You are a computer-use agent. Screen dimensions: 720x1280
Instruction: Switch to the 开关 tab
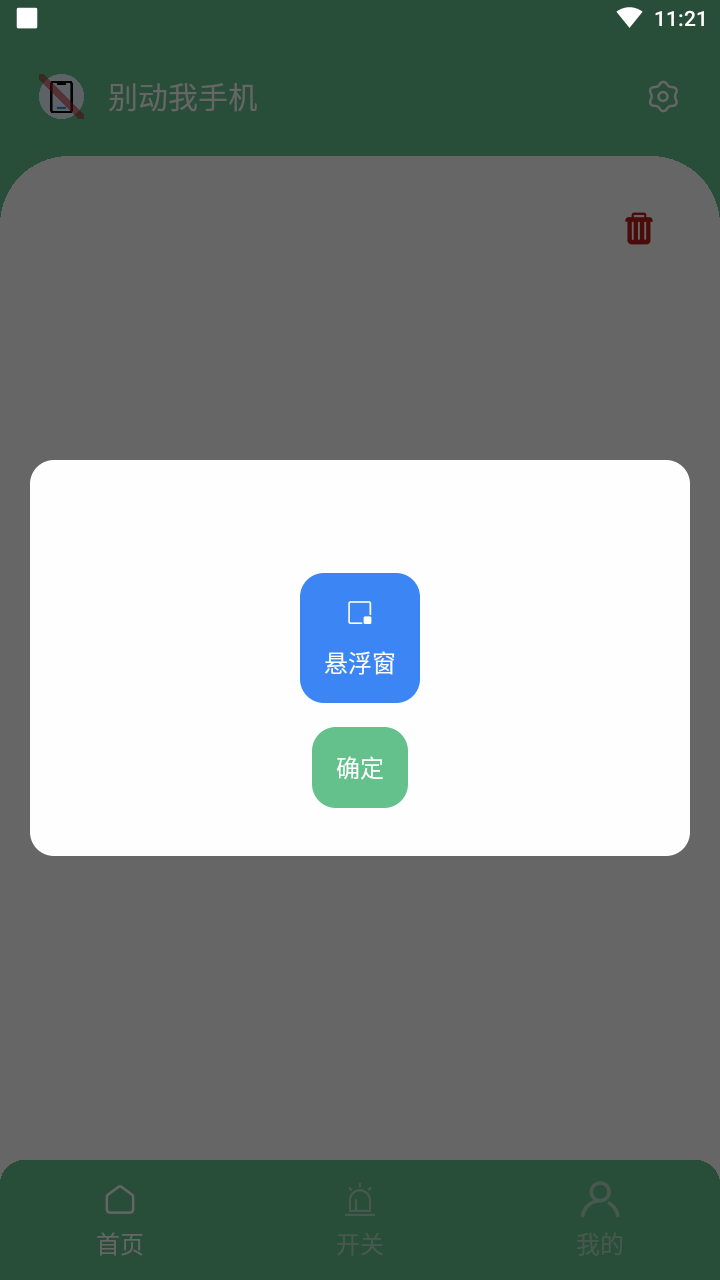point(360,1220)
